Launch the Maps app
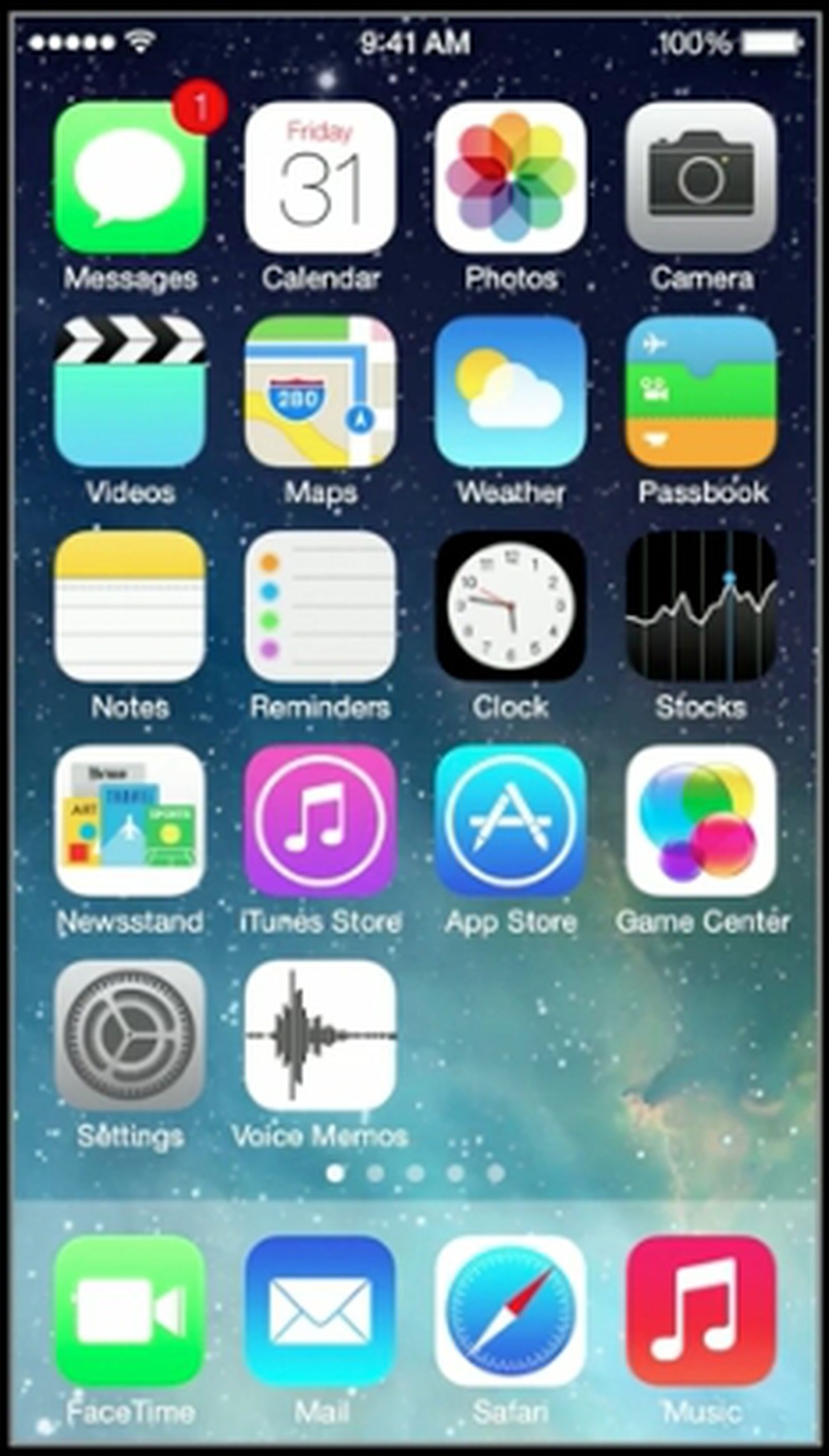The image size is (829, 1456). pos(320,392)
